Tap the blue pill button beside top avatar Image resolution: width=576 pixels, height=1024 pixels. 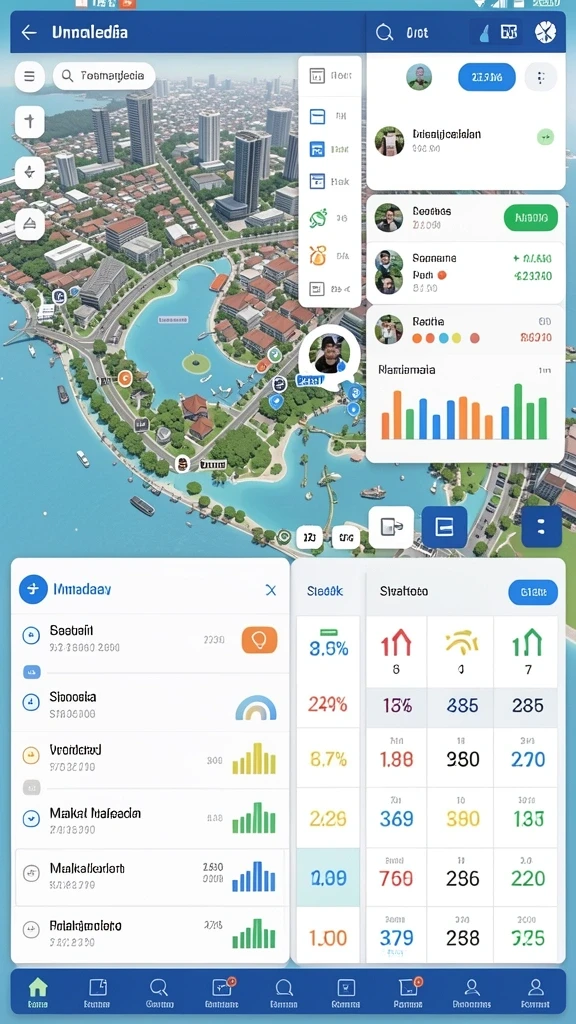point(487,77)
